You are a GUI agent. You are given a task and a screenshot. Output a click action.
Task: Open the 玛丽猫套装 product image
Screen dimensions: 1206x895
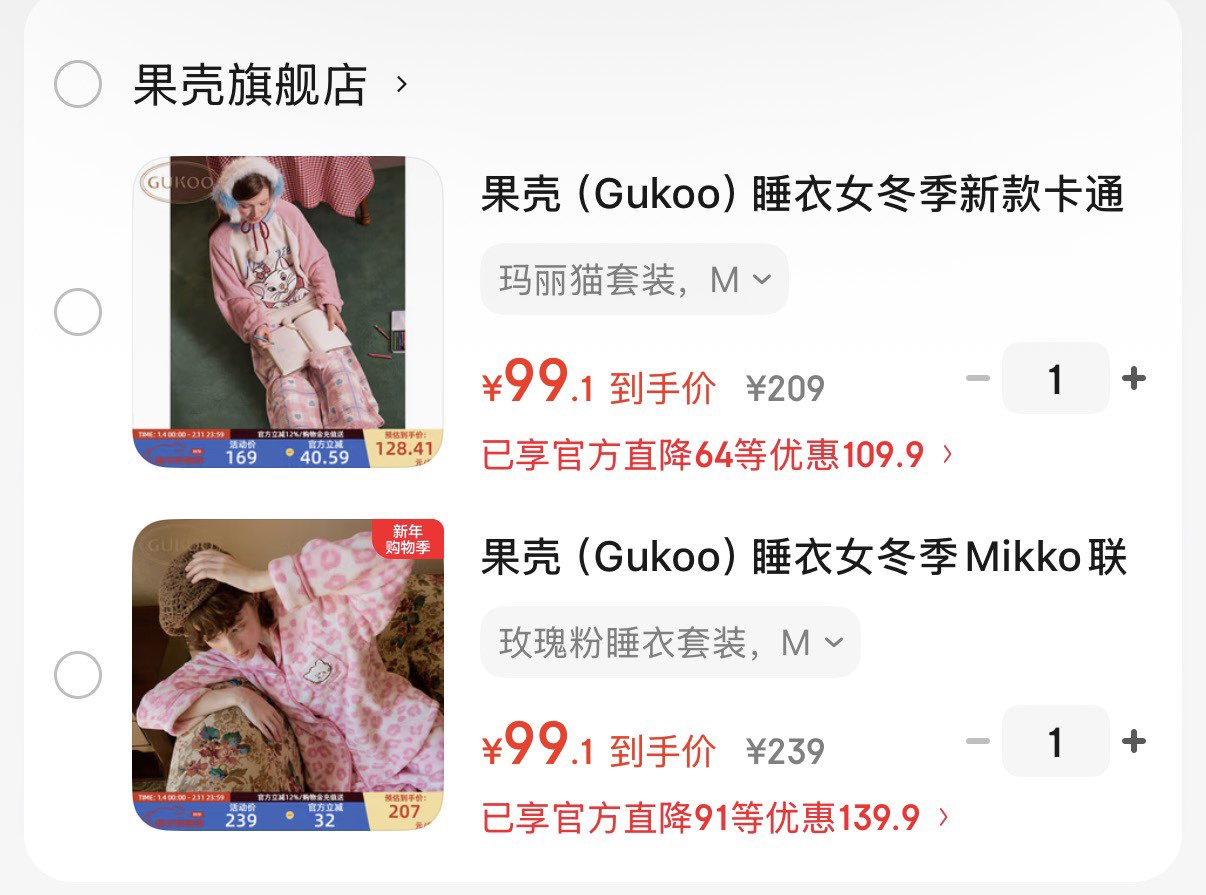[x=288, y=311]
